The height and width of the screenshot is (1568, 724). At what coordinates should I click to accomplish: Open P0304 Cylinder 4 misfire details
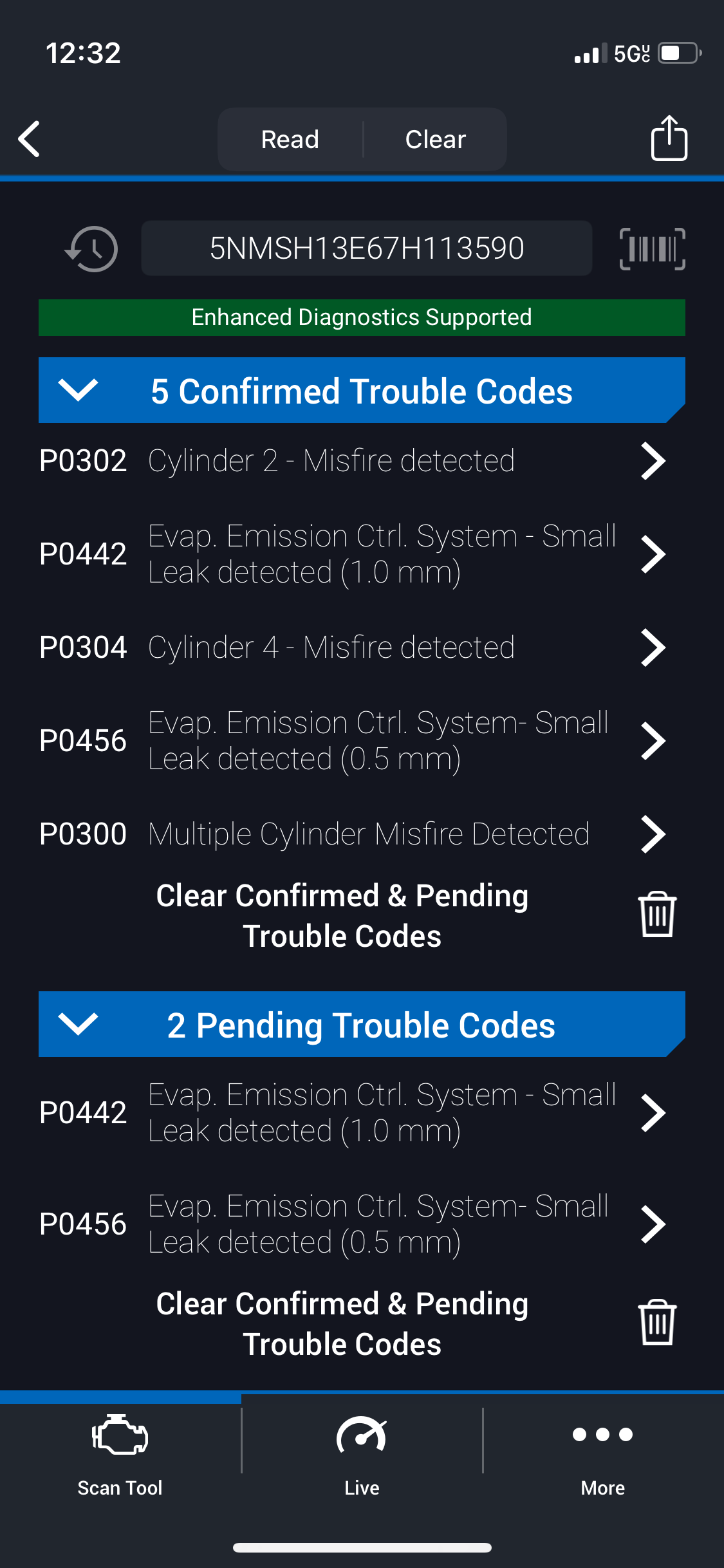click(351, 648)
